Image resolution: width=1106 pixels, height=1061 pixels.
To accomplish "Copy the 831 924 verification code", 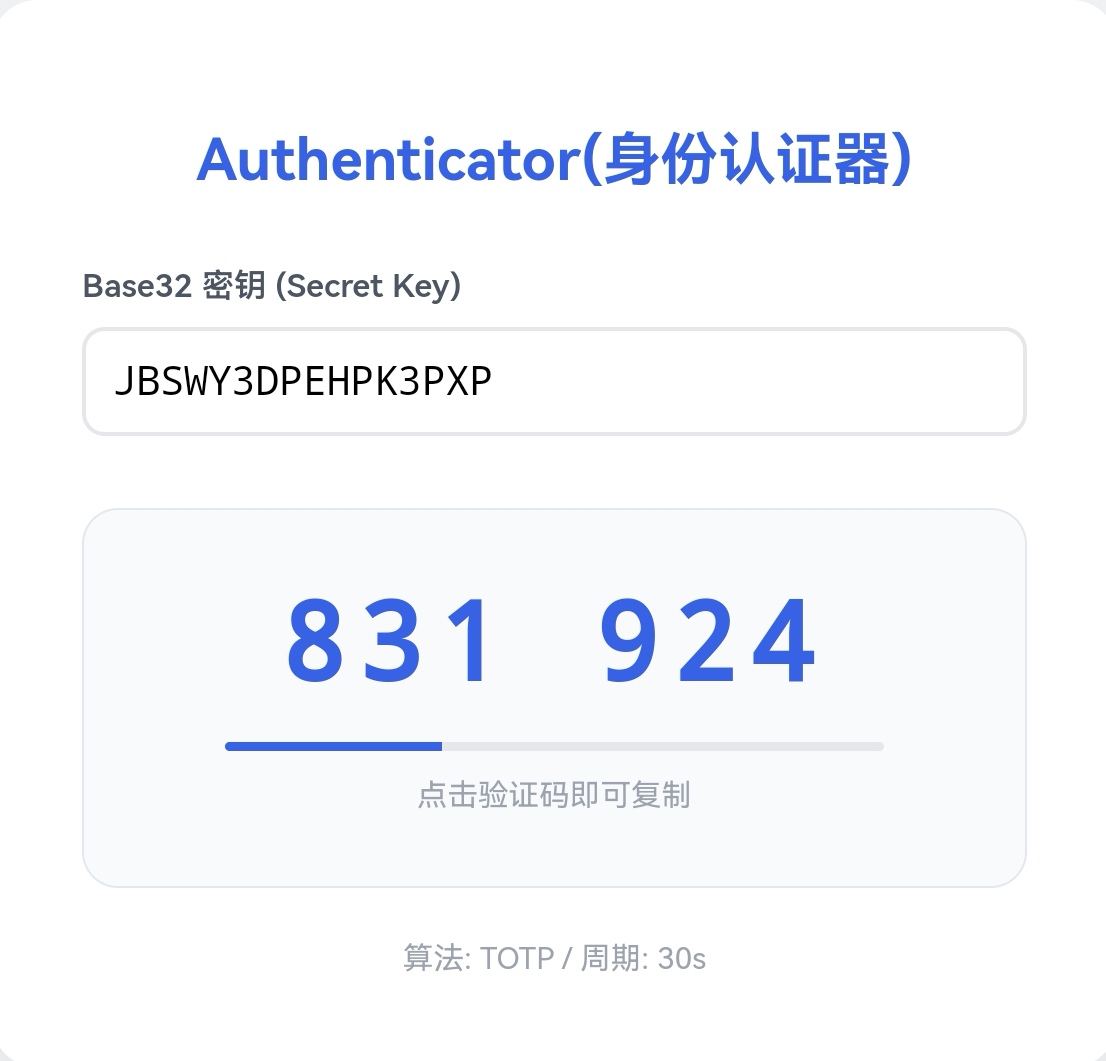I will (x=553, y=642).
